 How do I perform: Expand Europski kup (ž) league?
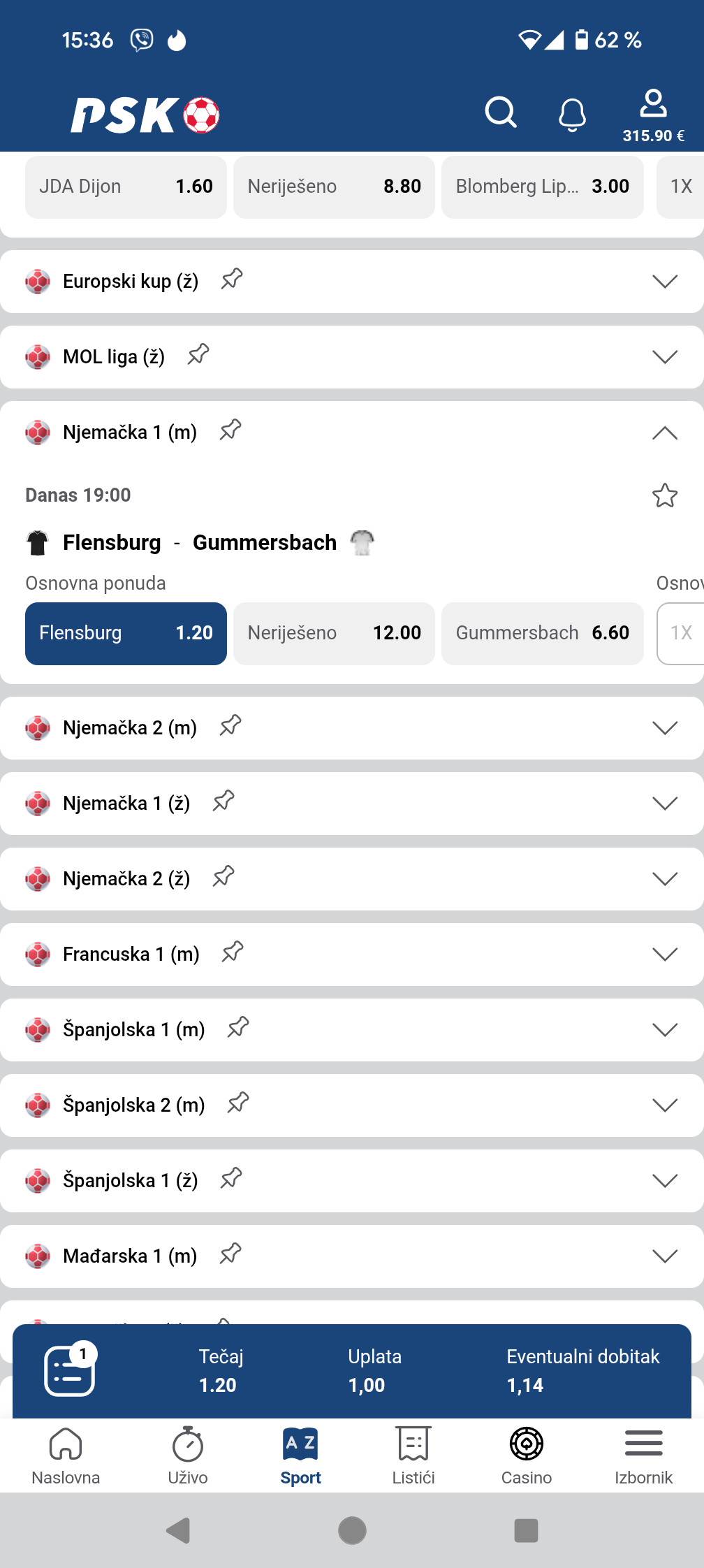(352, 282)
